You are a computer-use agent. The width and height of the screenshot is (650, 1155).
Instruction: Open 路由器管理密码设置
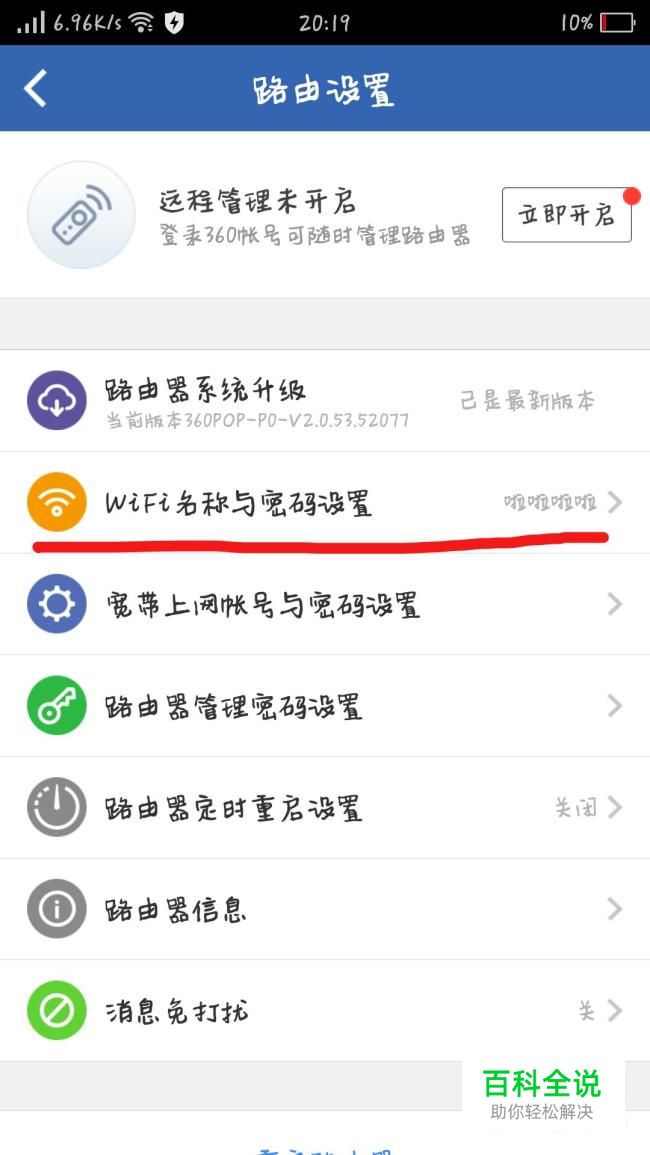coord(325,706)
